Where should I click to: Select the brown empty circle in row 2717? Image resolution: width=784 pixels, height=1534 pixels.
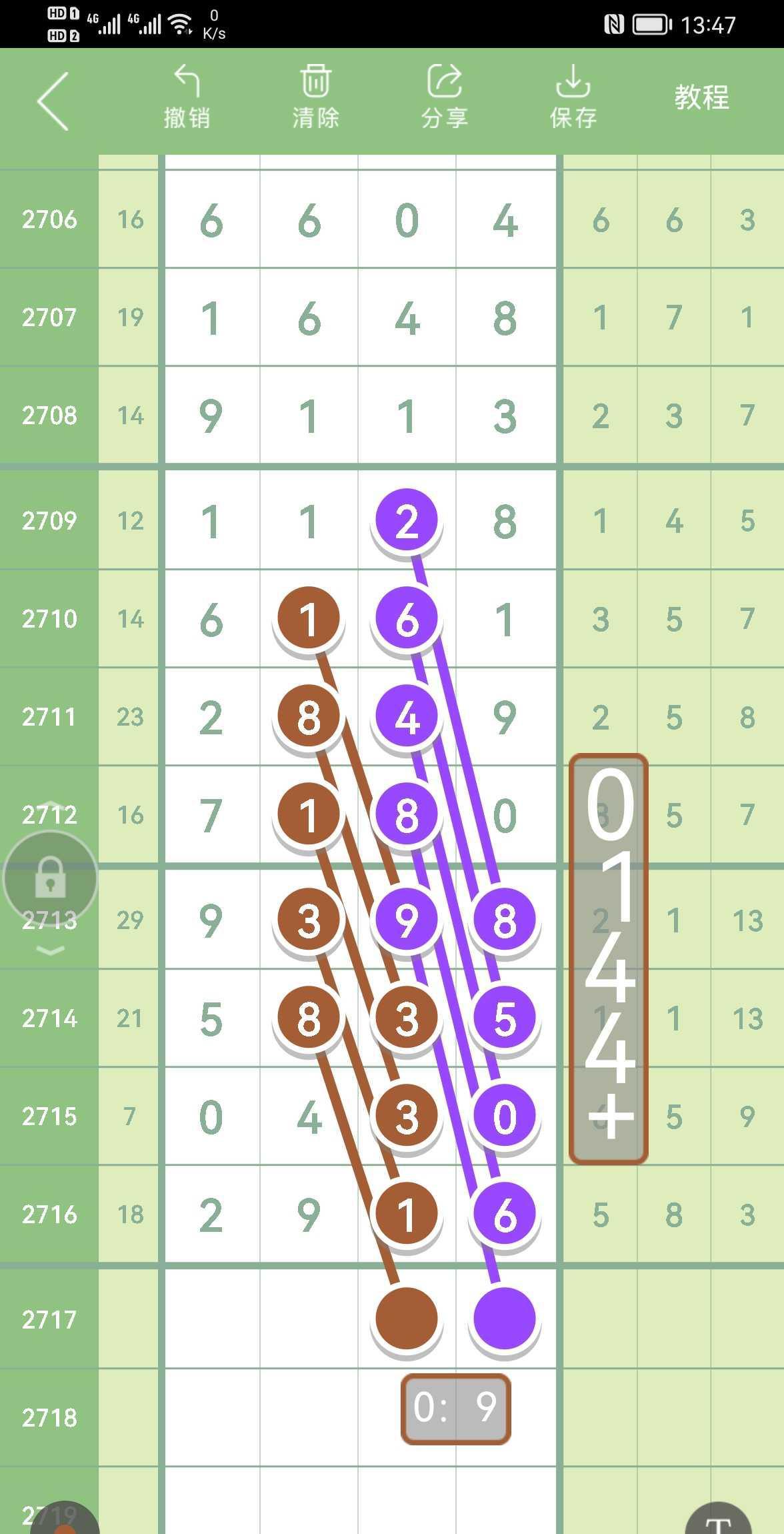tap(407, 1319)
